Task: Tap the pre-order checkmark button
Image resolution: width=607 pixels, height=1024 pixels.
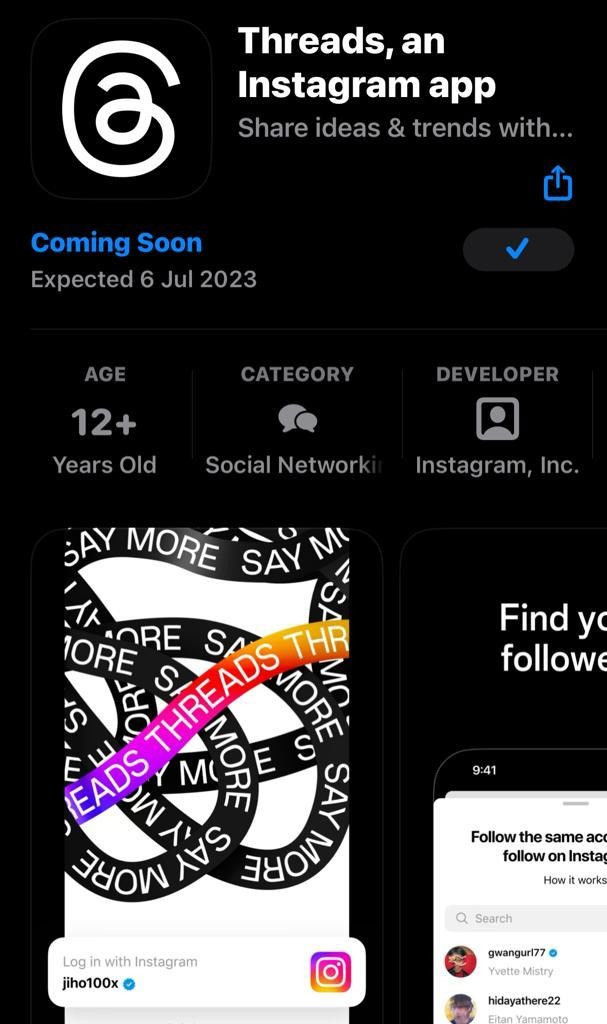Action: pyautogui.click(x=518, y=249)
